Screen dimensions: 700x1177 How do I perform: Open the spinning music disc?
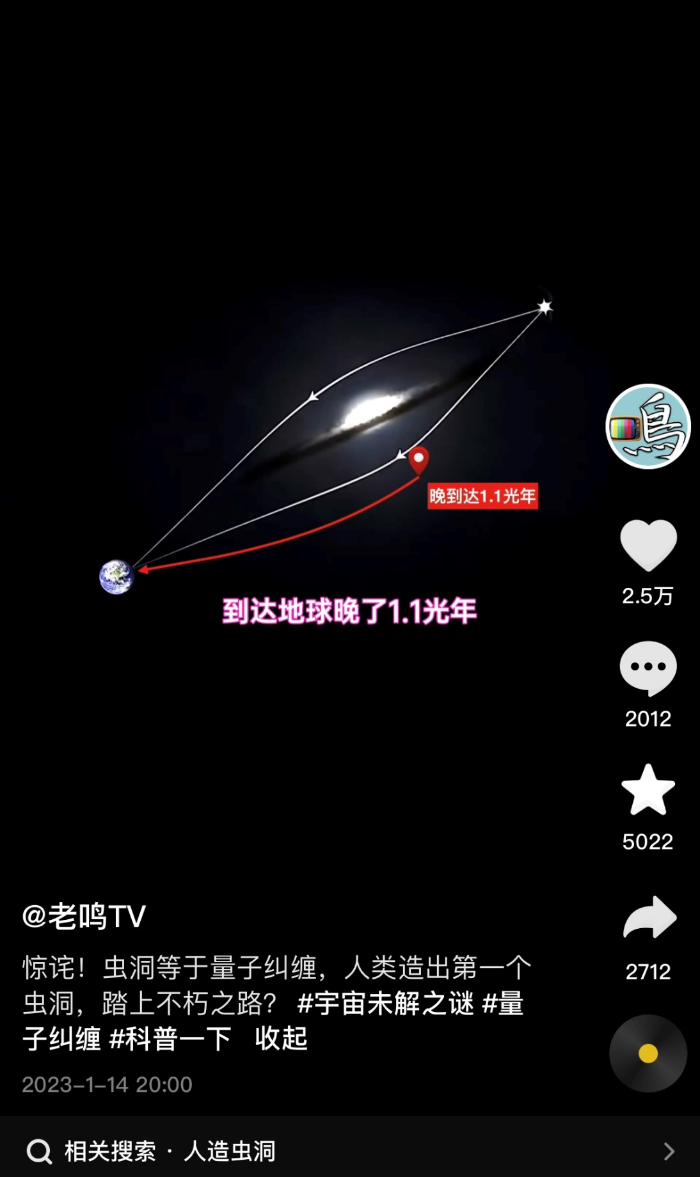point(648,1053)
